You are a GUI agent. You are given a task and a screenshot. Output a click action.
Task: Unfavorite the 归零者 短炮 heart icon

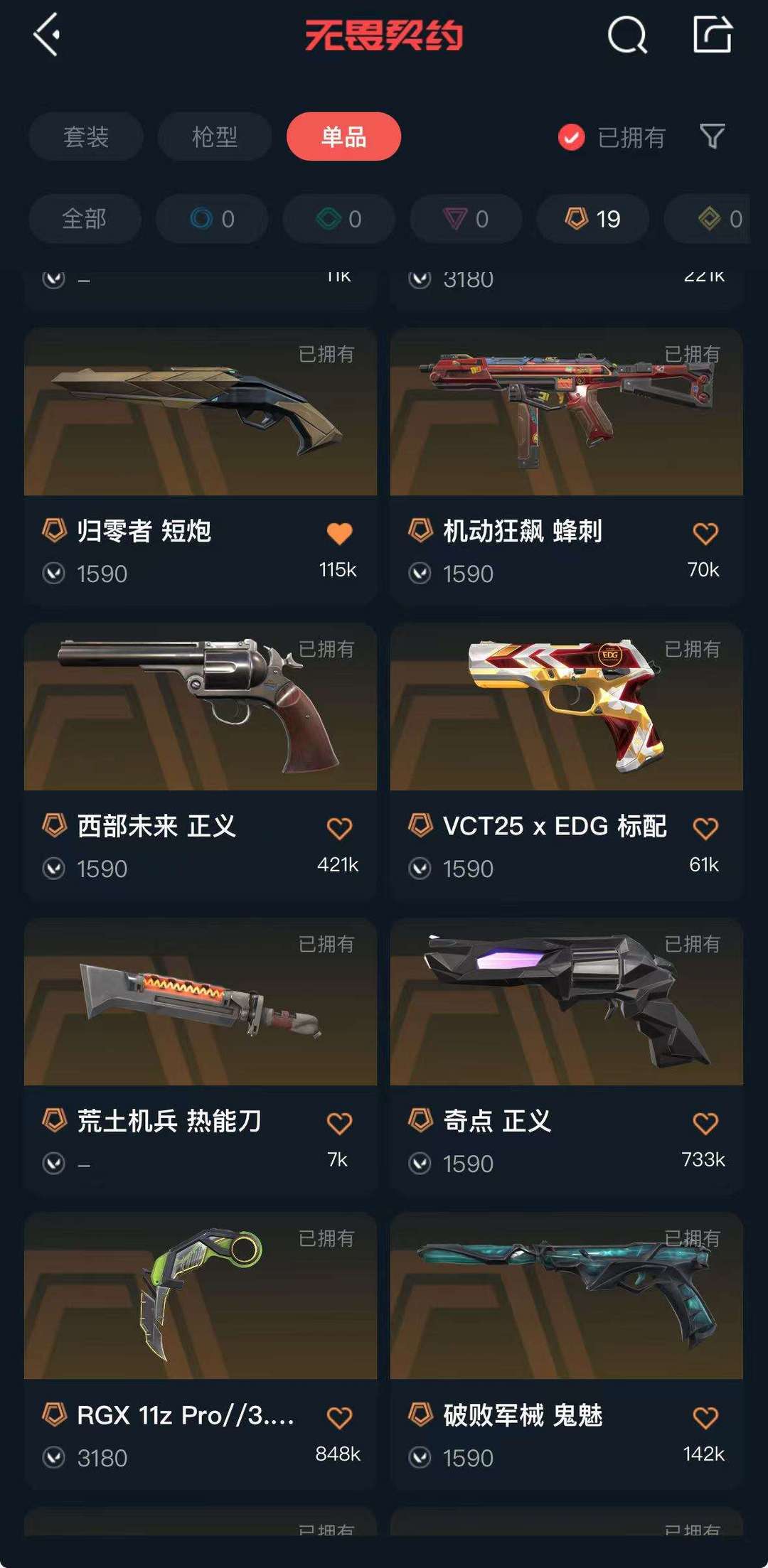pos(339,533)
